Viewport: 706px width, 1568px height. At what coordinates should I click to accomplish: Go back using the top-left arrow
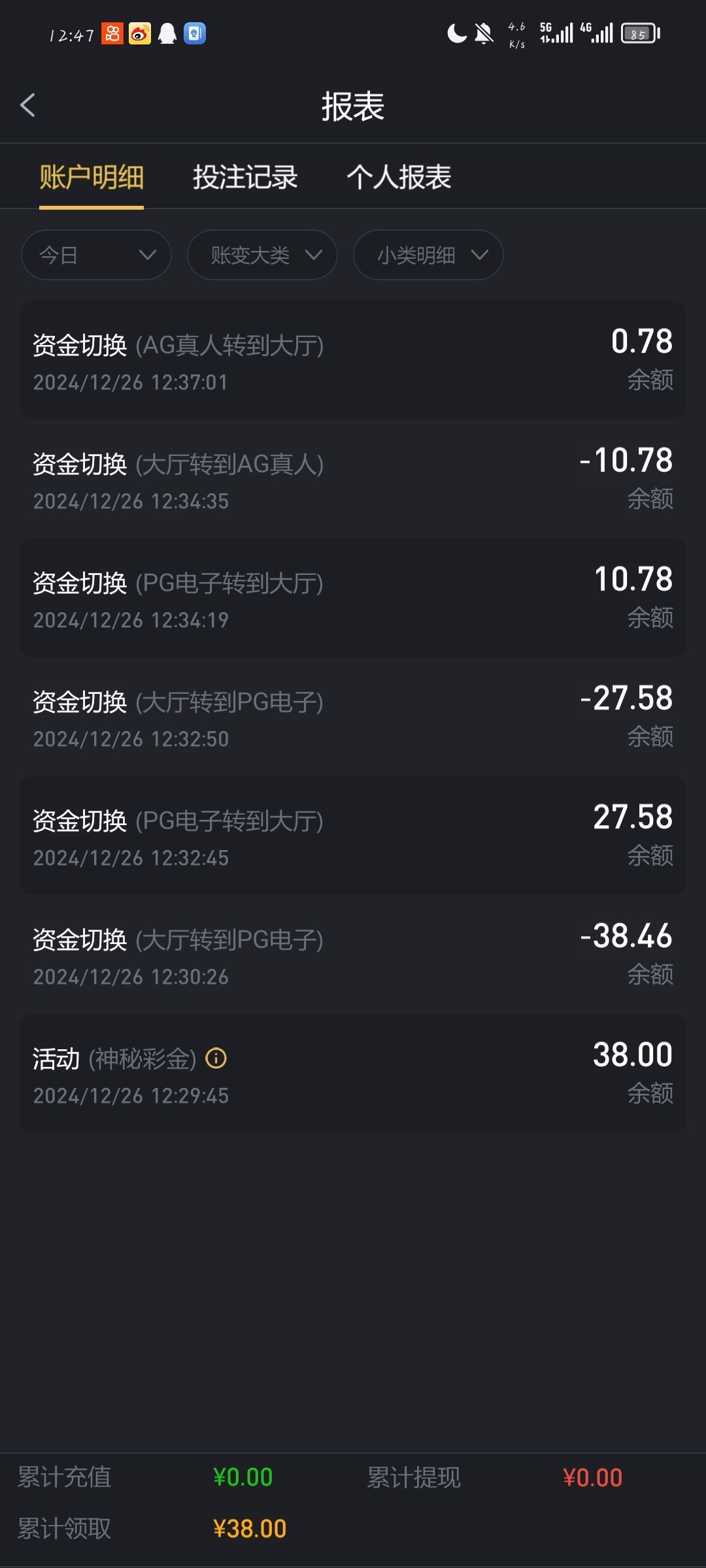pyautogui.click(x=27, y=105)
